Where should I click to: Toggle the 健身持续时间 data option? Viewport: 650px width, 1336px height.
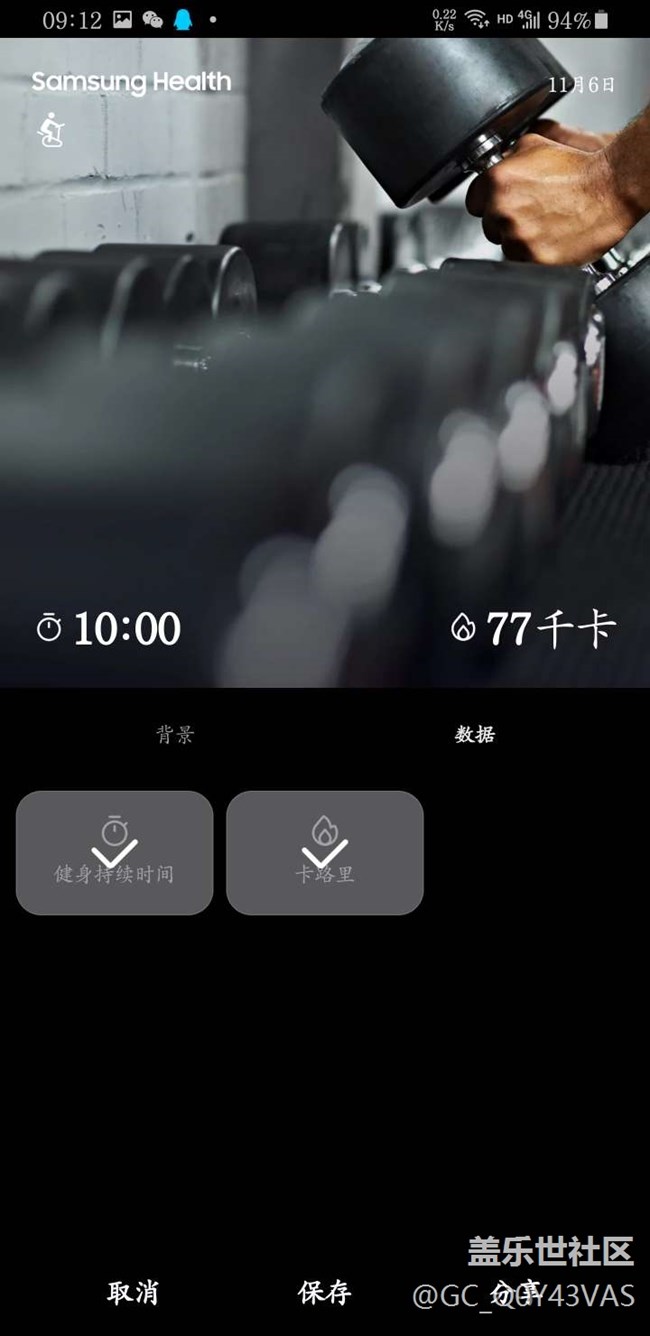115,853
